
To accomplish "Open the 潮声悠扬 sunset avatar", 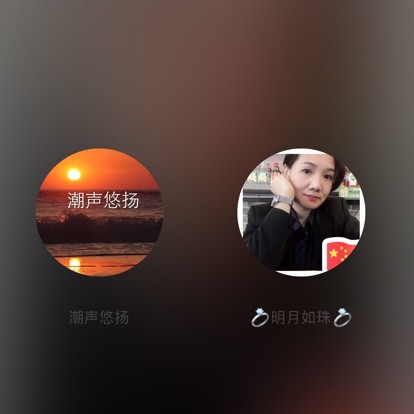I will (99, 212).
